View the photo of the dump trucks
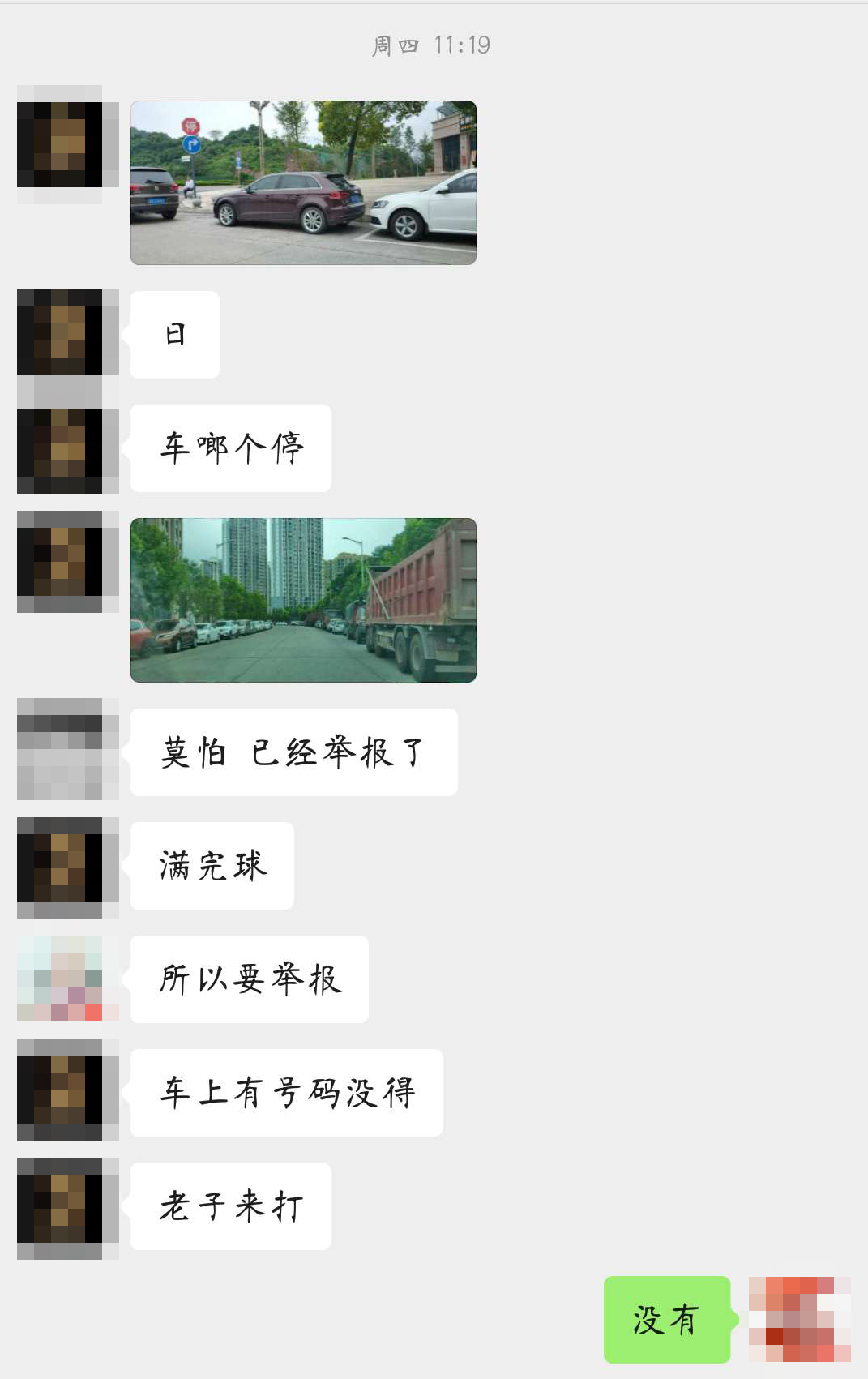Viewport: 868px width, 1379px height. (303, 600)
